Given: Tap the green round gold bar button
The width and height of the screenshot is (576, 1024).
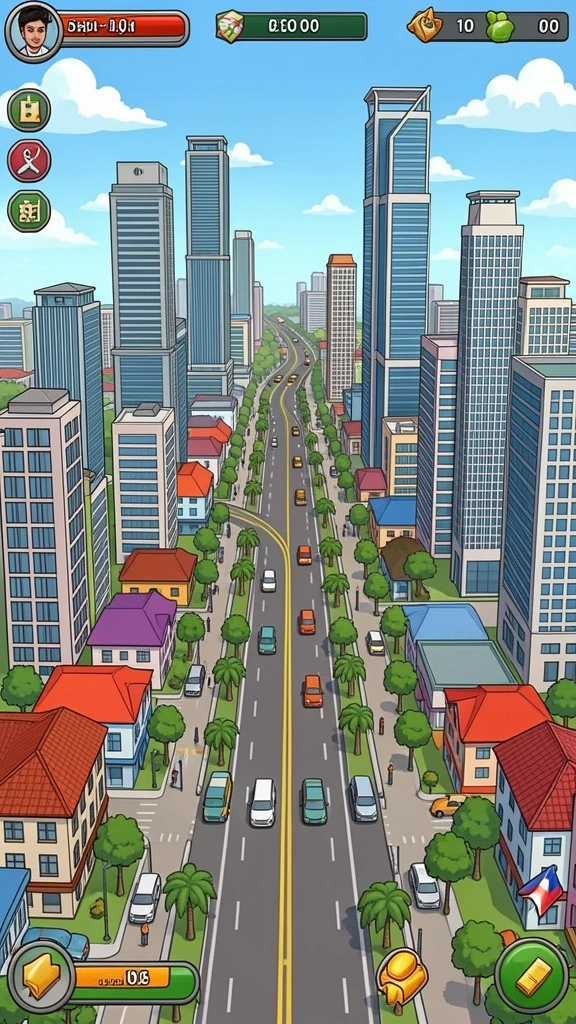Looking at the screenshot, I should click(532, 976).
